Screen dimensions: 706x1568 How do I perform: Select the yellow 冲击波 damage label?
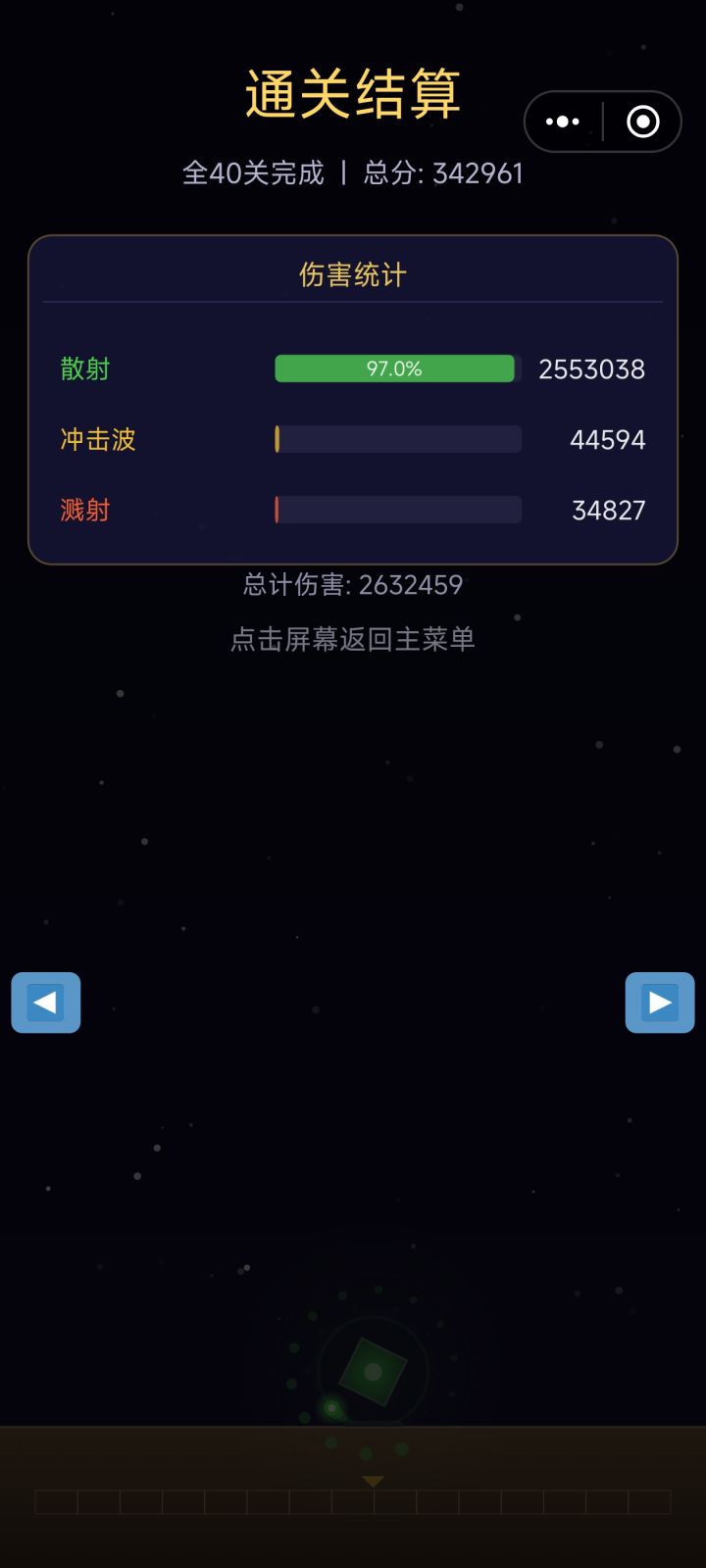point(98,440)
